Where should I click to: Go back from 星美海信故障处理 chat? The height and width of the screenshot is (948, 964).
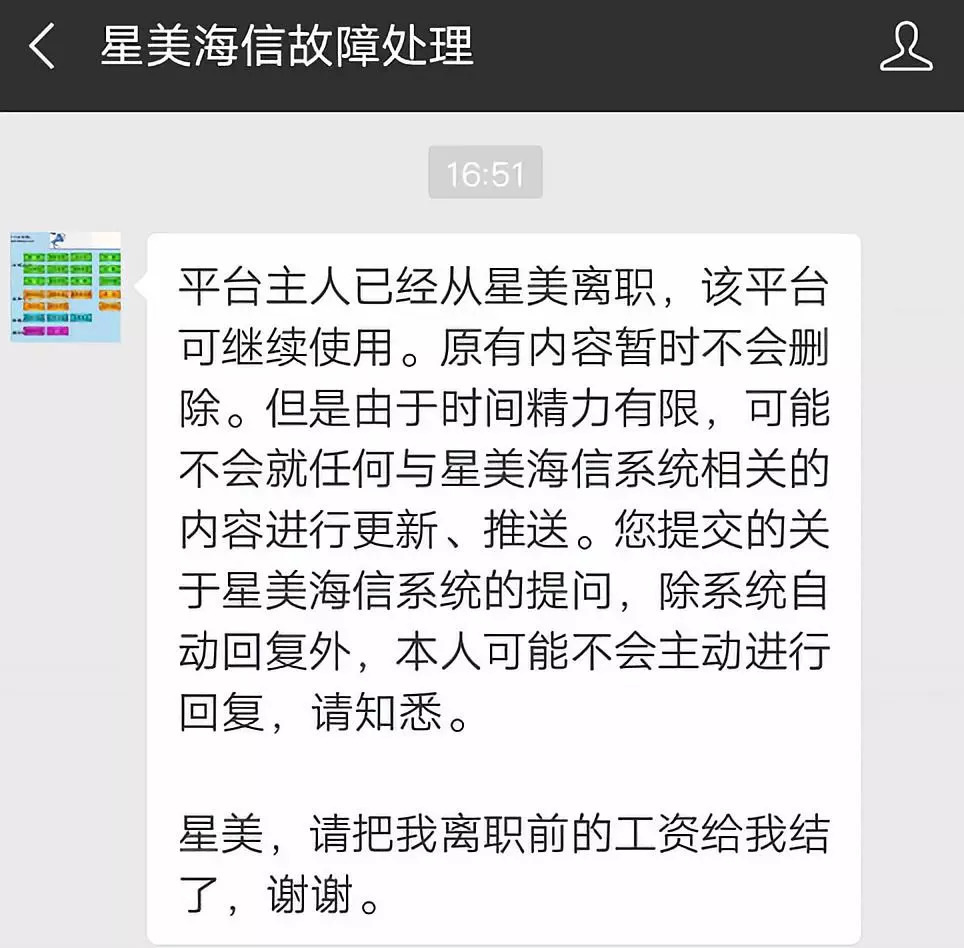pyautogui.click(x=42, y=47)
